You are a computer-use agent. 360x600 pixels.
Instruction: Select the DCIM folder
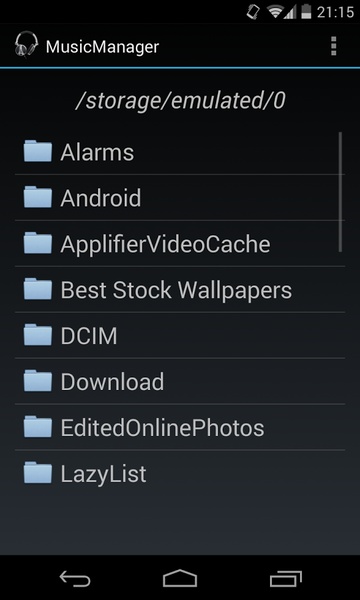point(180,336)
